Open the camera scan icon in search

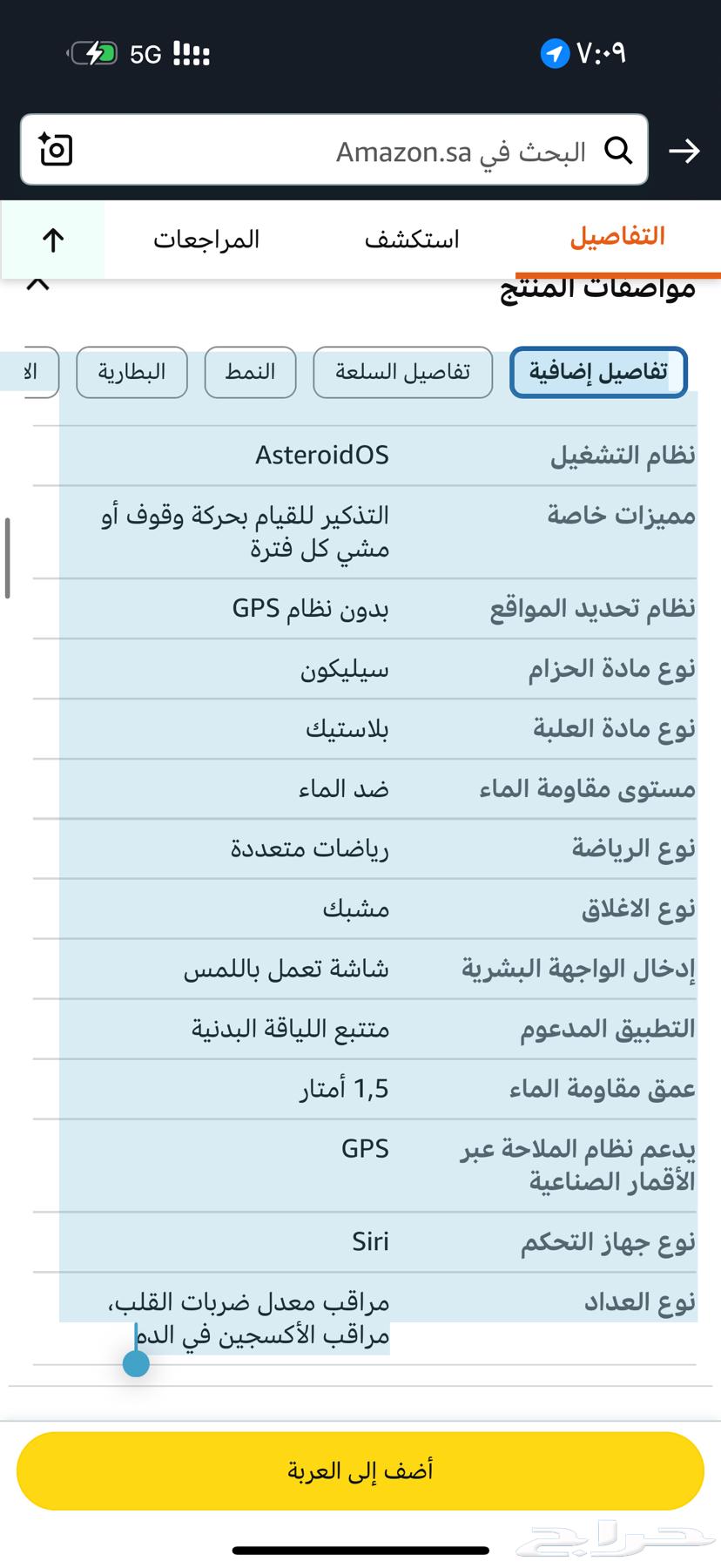[56, 150]
